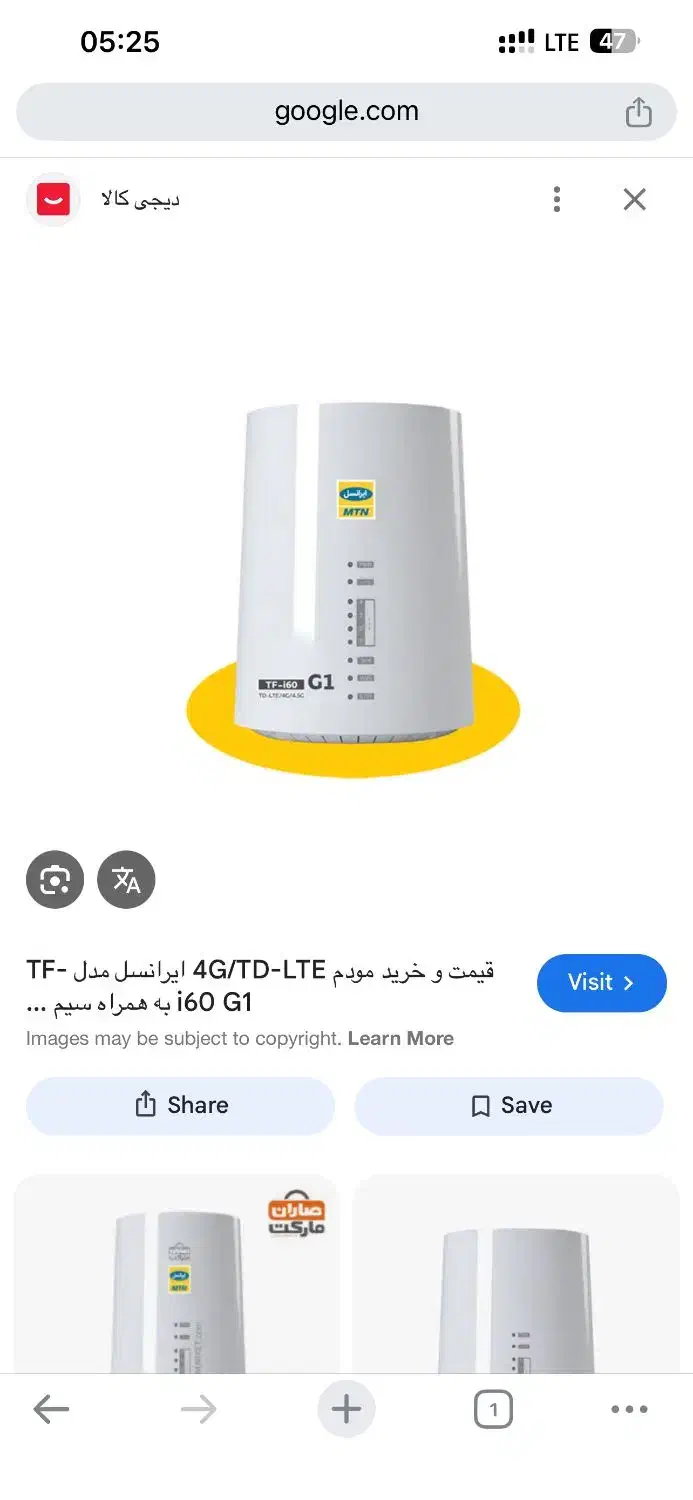Go back to the previous page
This screenshot has width=693, height=1500.
click(51, 1410)
